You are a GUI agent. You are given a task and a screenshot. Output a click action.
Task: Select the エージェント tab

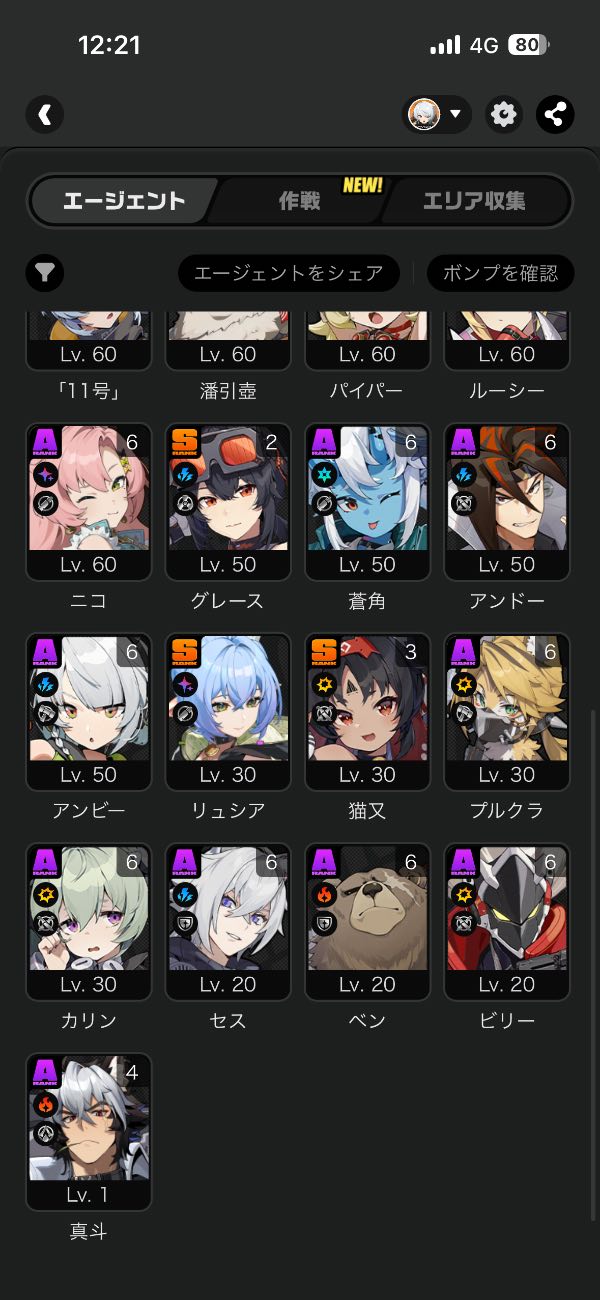pos(124,201)
